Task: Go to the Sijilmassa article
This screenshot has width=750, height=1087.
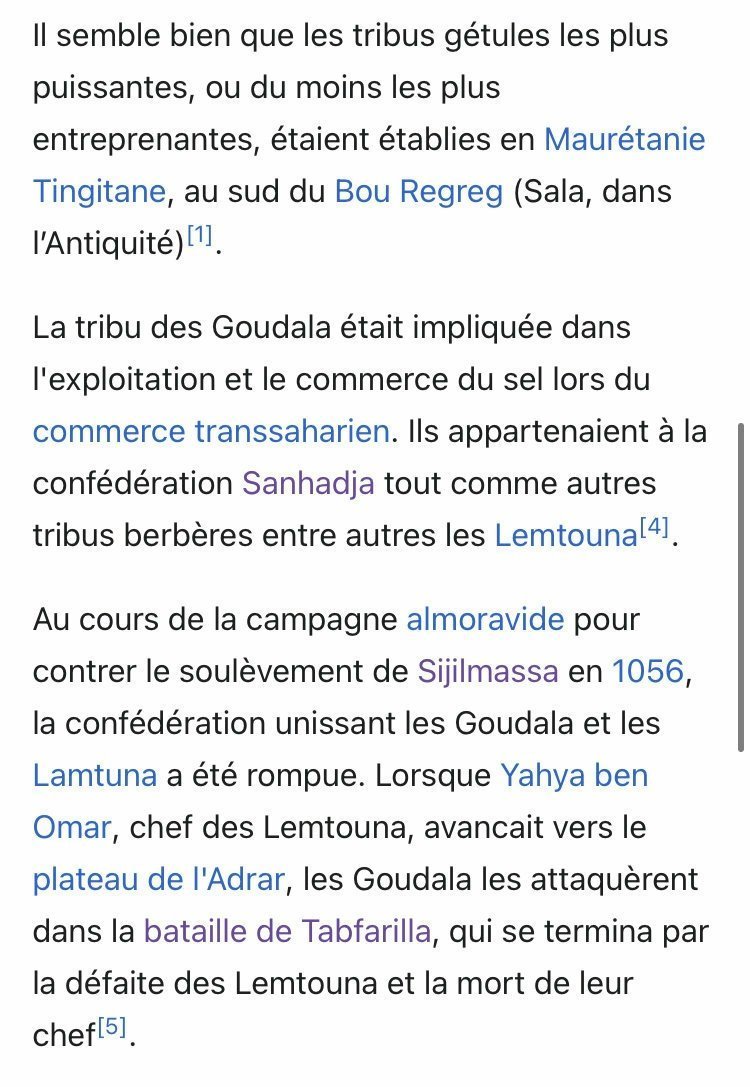Action: click(487, 671)
